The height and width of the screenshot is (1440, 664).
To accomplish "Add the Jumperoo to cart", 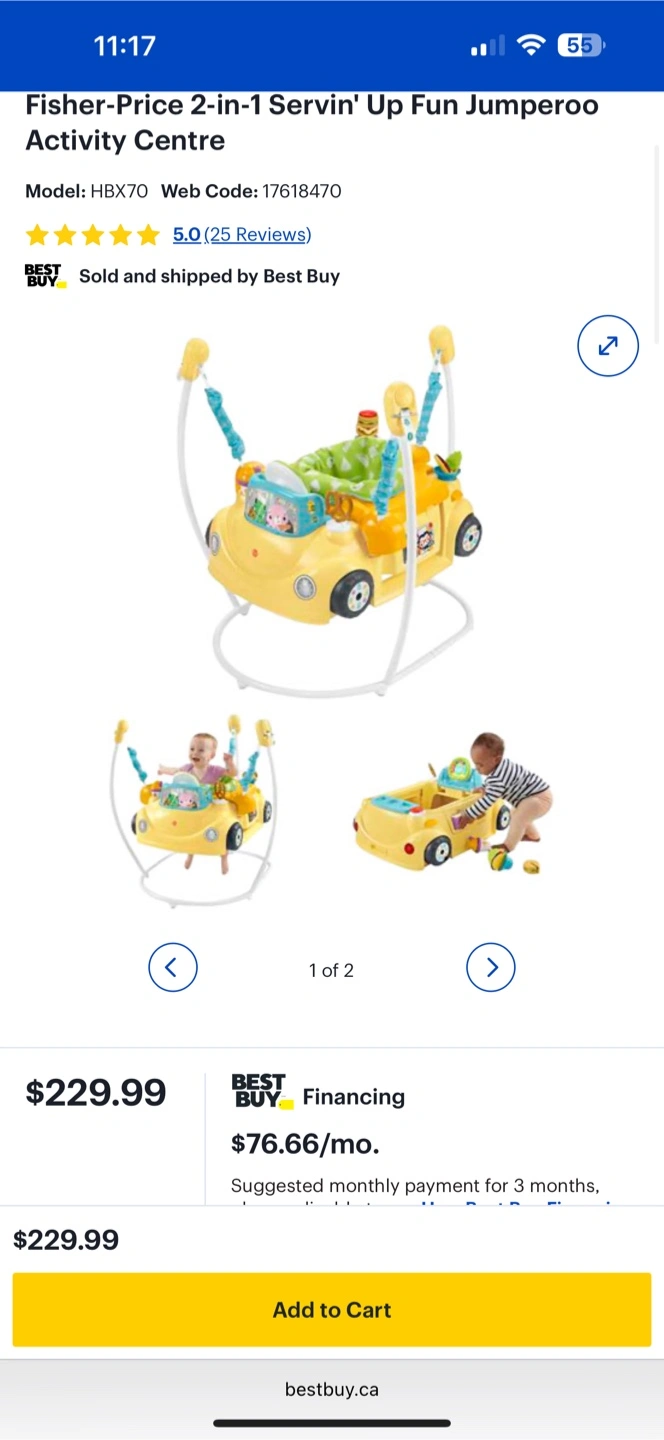I will (332, 1309).
